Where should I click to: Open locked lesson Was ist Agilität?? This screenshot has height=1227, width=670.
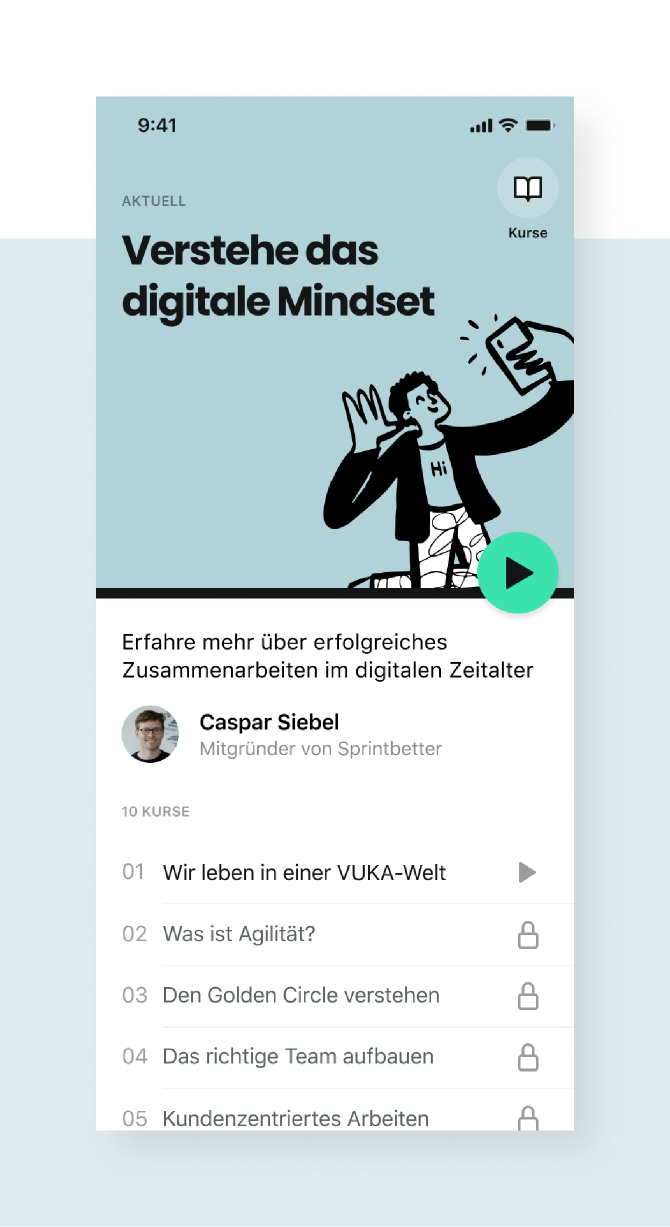click(x=239, y=934)
